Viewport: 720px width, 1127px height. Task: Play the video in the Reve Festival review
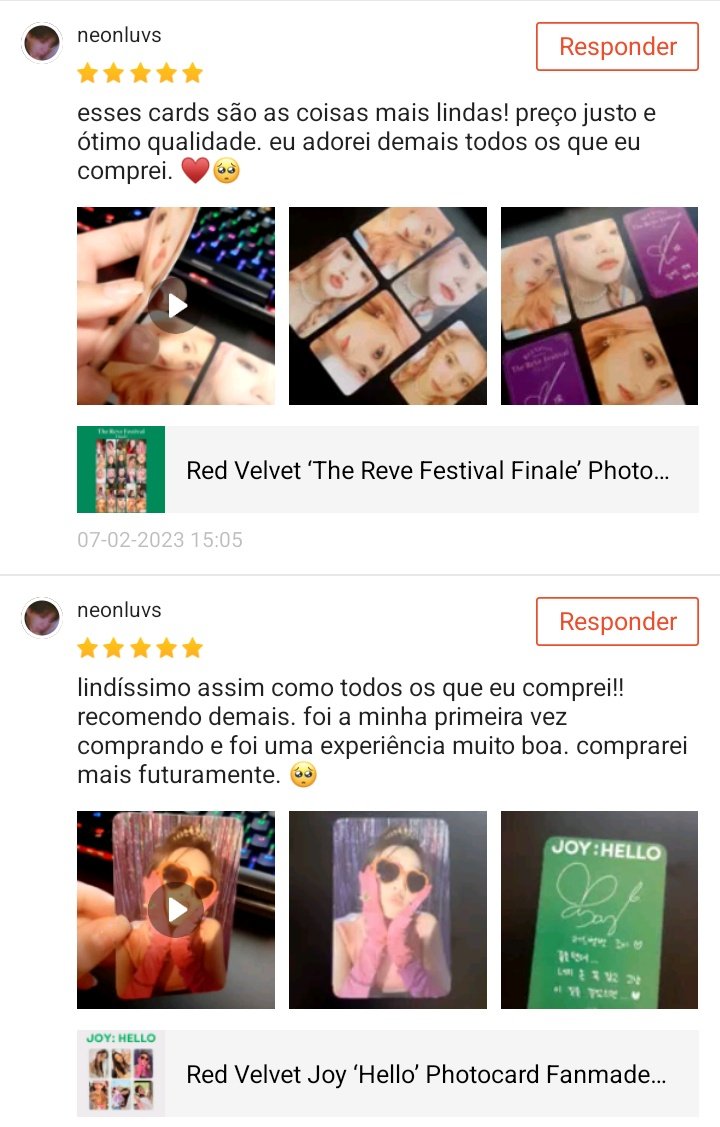[x=176, y=305]
